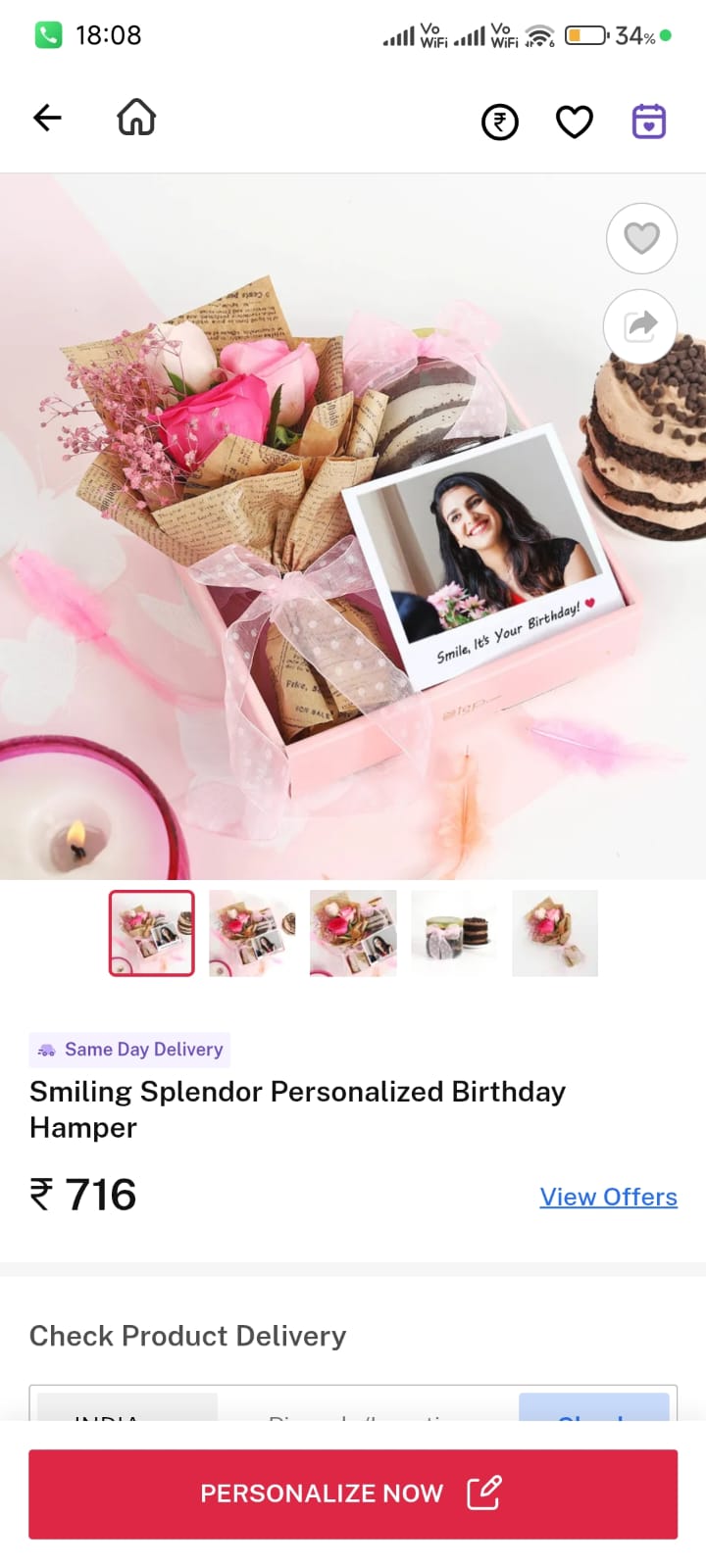
Task: View the chocolate cake jar thumbnail
Action: [x=454, y=933]
